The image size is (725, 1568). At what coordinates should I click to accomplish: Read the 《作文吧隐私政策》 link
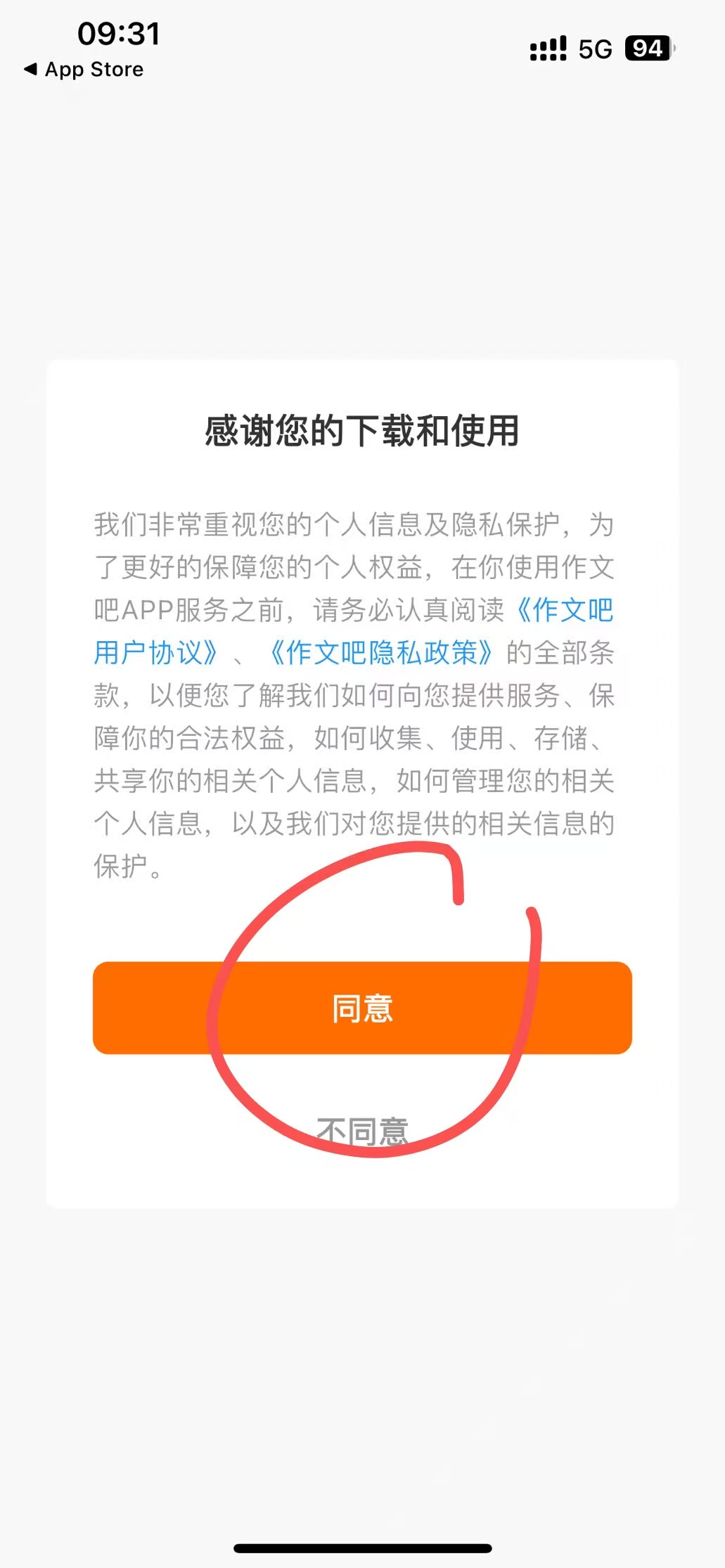(382, 653)
